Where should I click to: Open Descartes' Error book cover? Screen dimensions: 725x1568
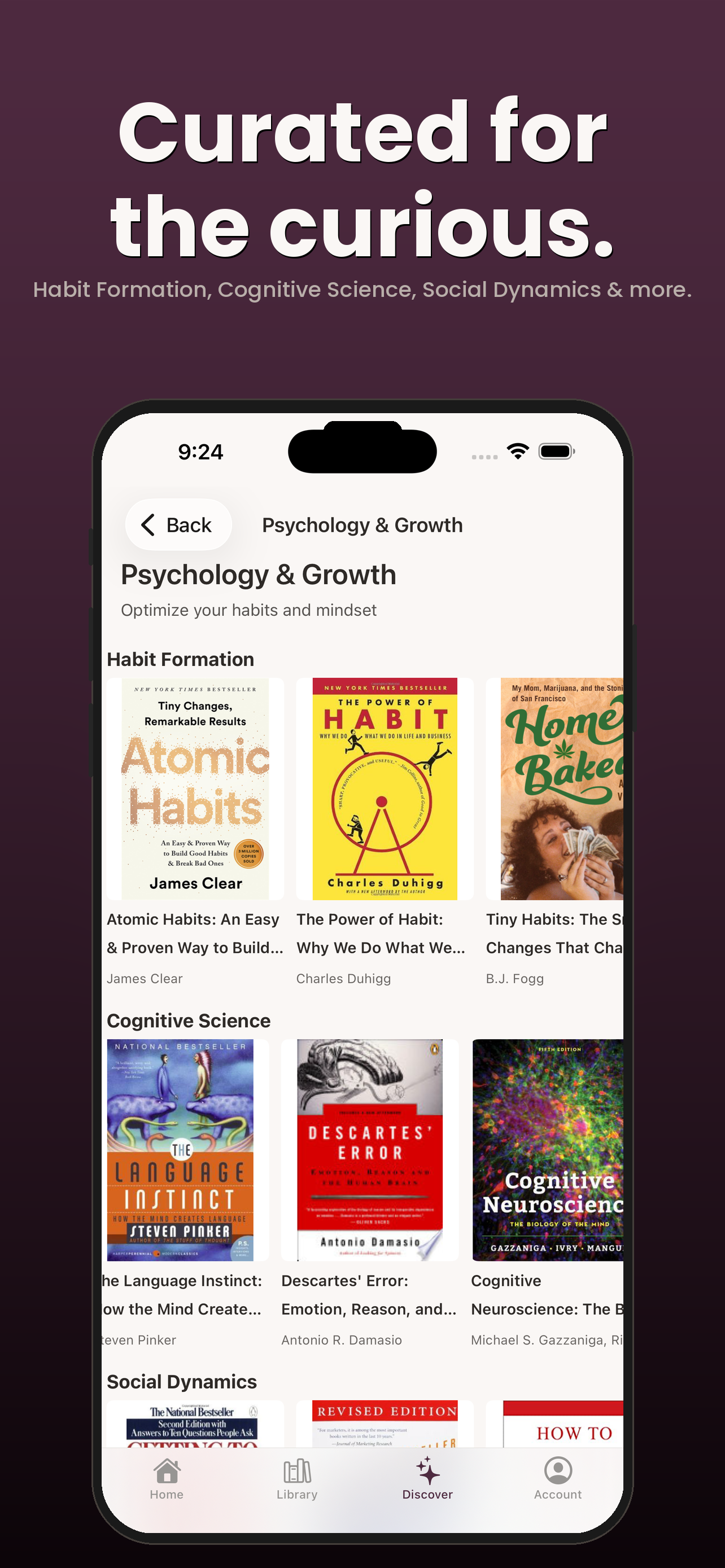[x=370, y=1150]
